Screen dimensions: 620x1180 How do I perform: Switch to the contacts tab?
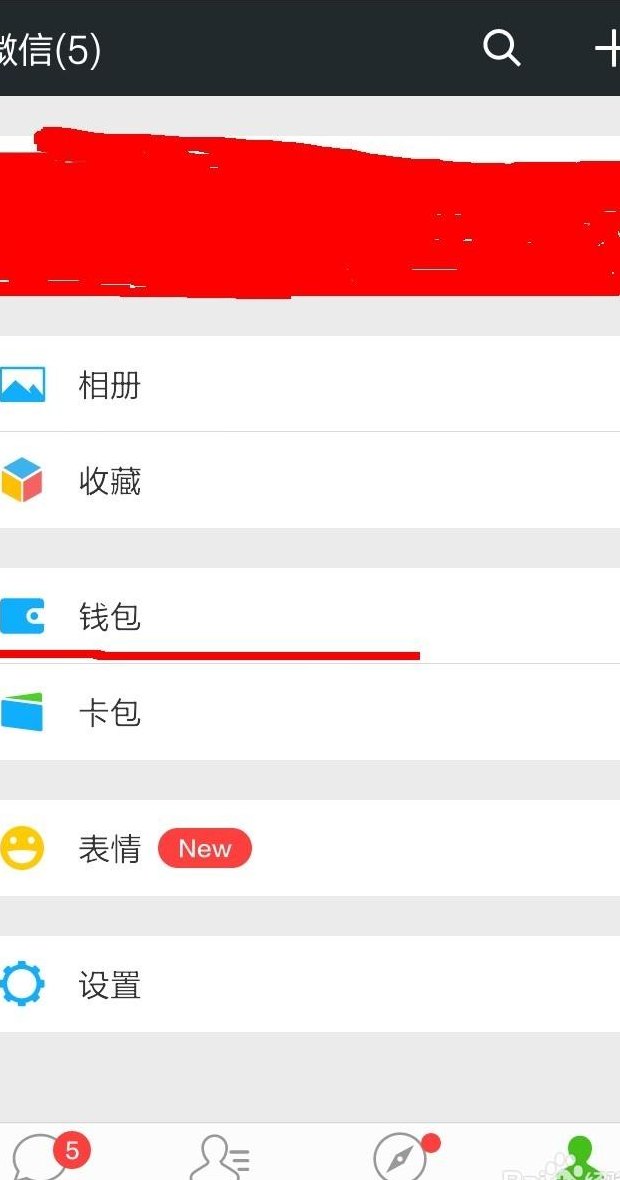point(219,1157)
